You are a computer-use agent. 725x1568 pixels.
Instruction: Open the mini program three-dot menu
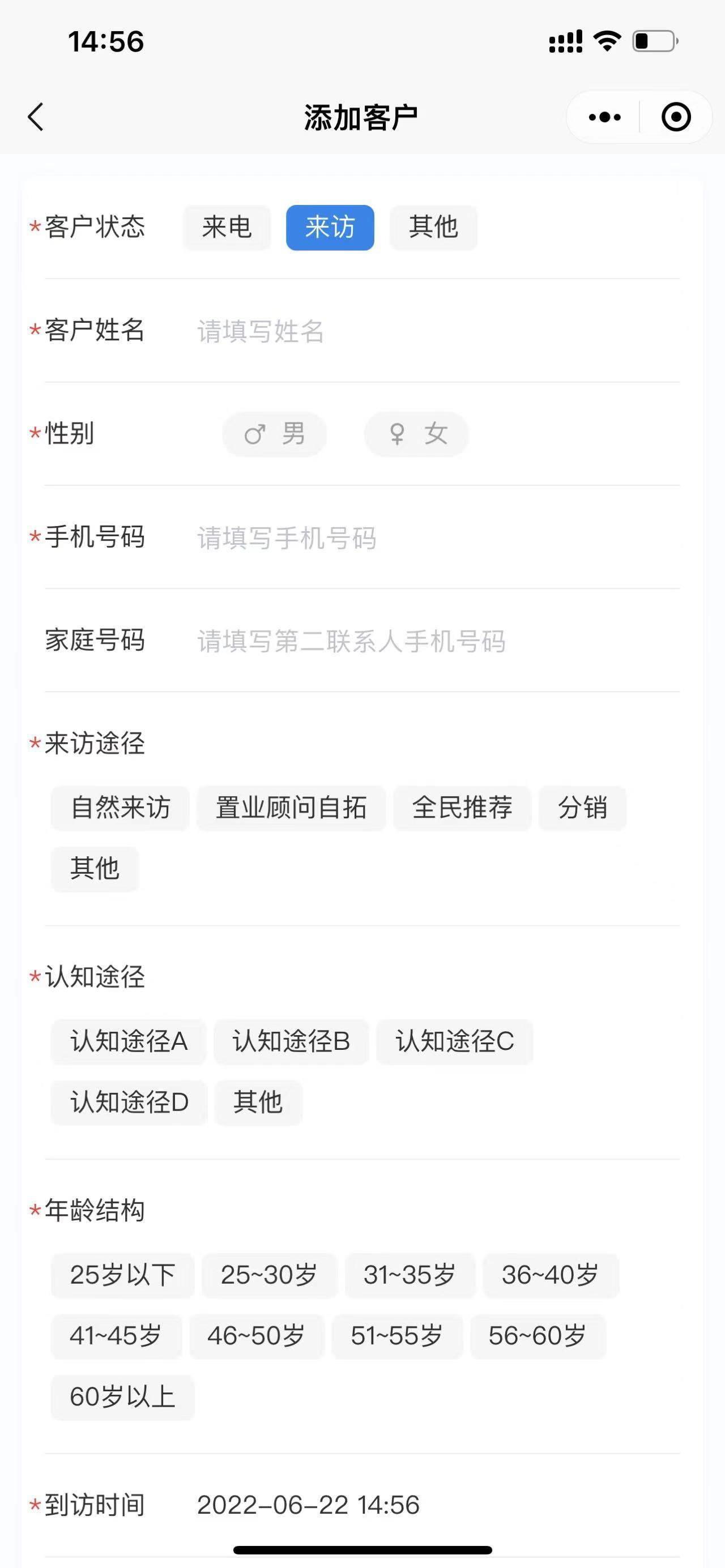click(604, 117)
